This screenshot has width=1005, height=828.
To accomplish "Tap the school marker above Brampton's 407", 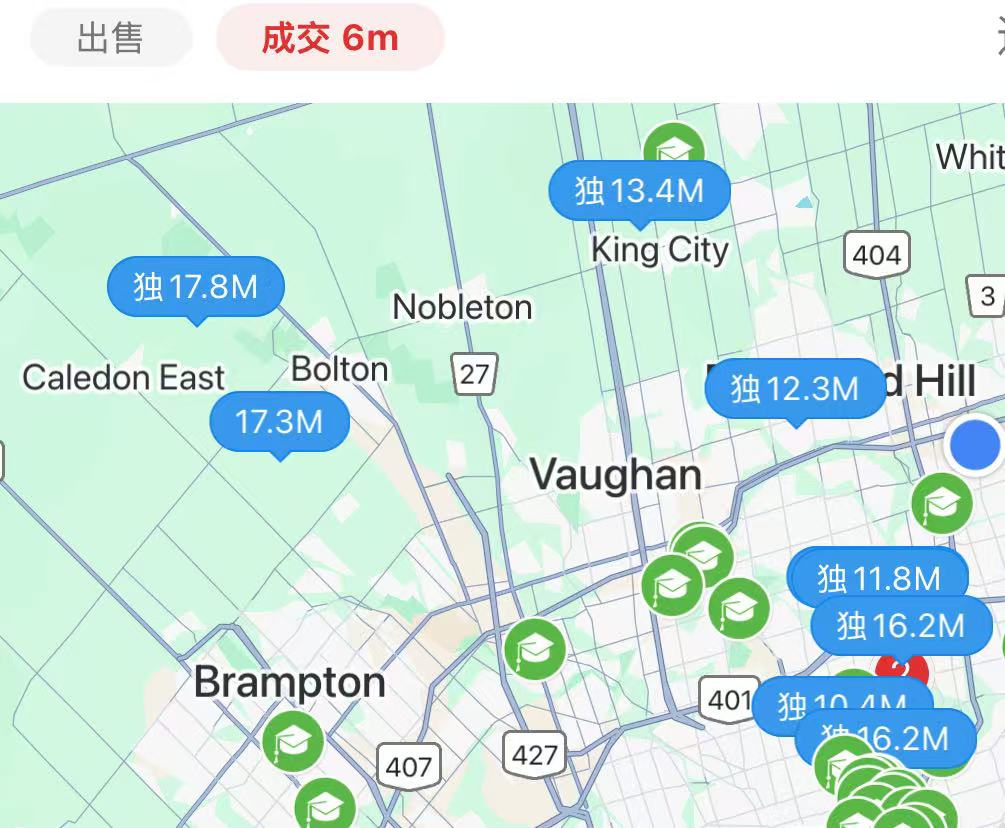I will (292, 742).
